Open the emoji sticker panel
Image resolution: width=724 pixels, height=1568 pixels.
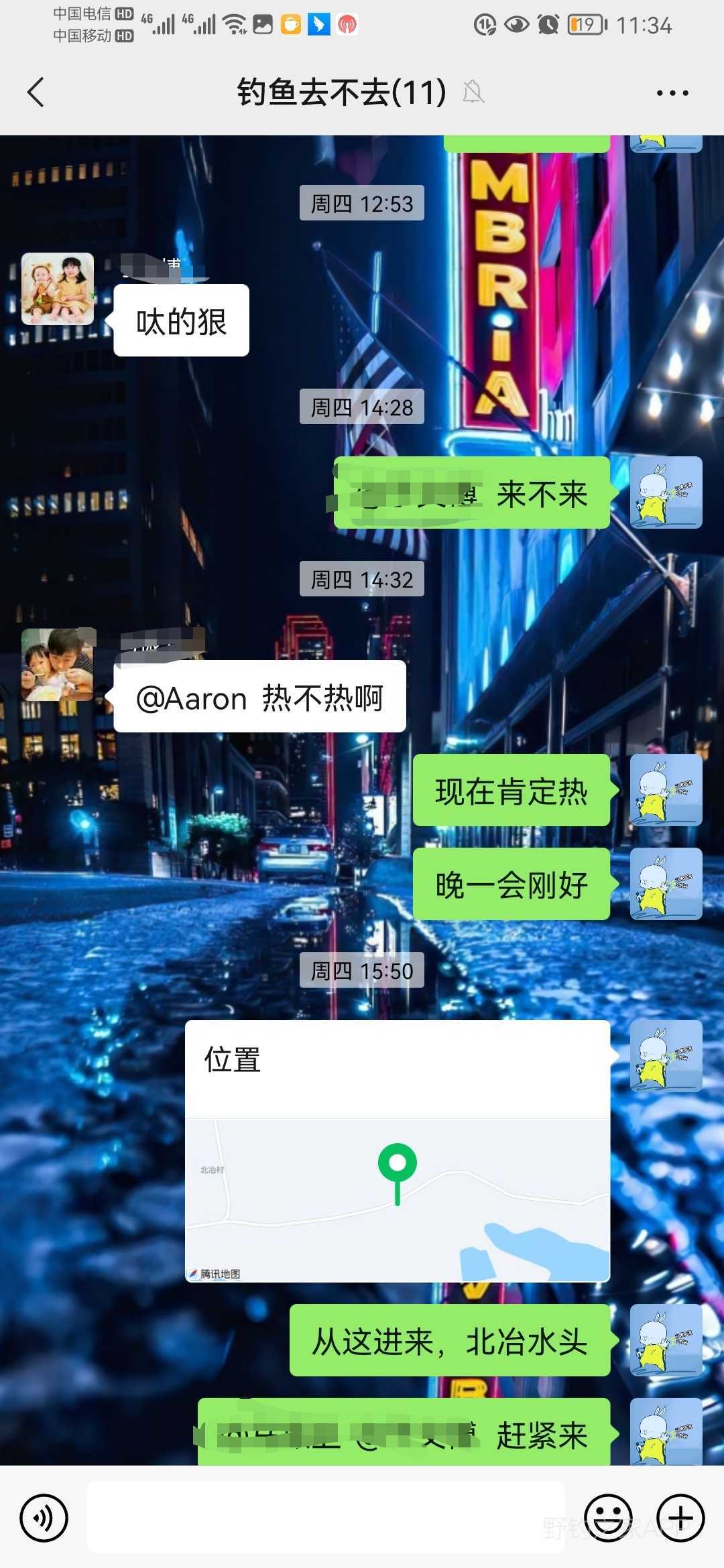coord(608,1517)
